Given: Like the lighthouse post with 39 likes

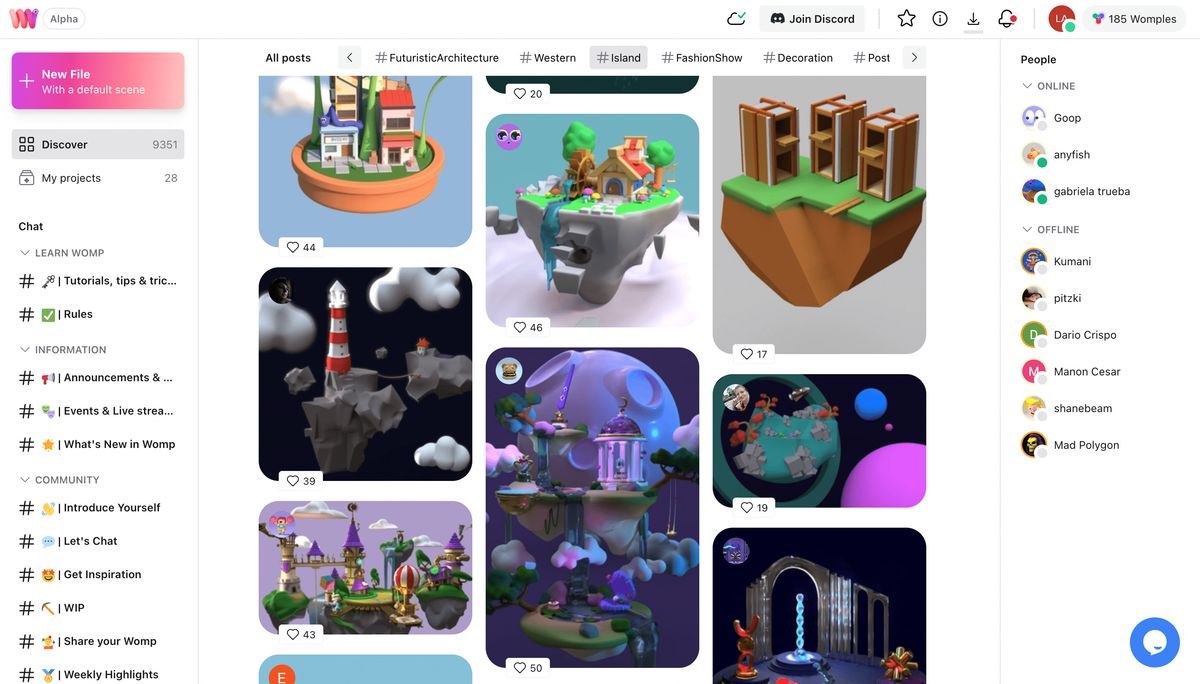Looking at the screenshot, I should click(x=293, y=481).
